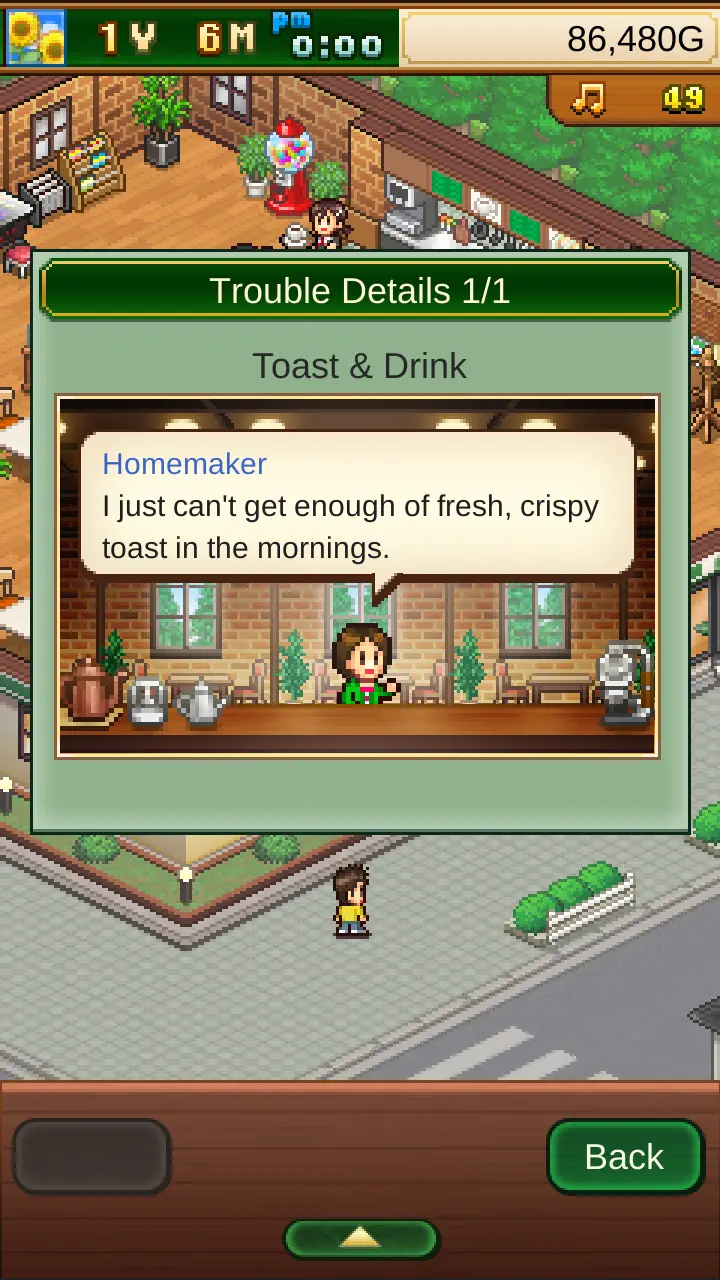This screenshot has height=1280, width=720.
Task: Expand the bottom menu arrow
Action: pos(360,1238)
